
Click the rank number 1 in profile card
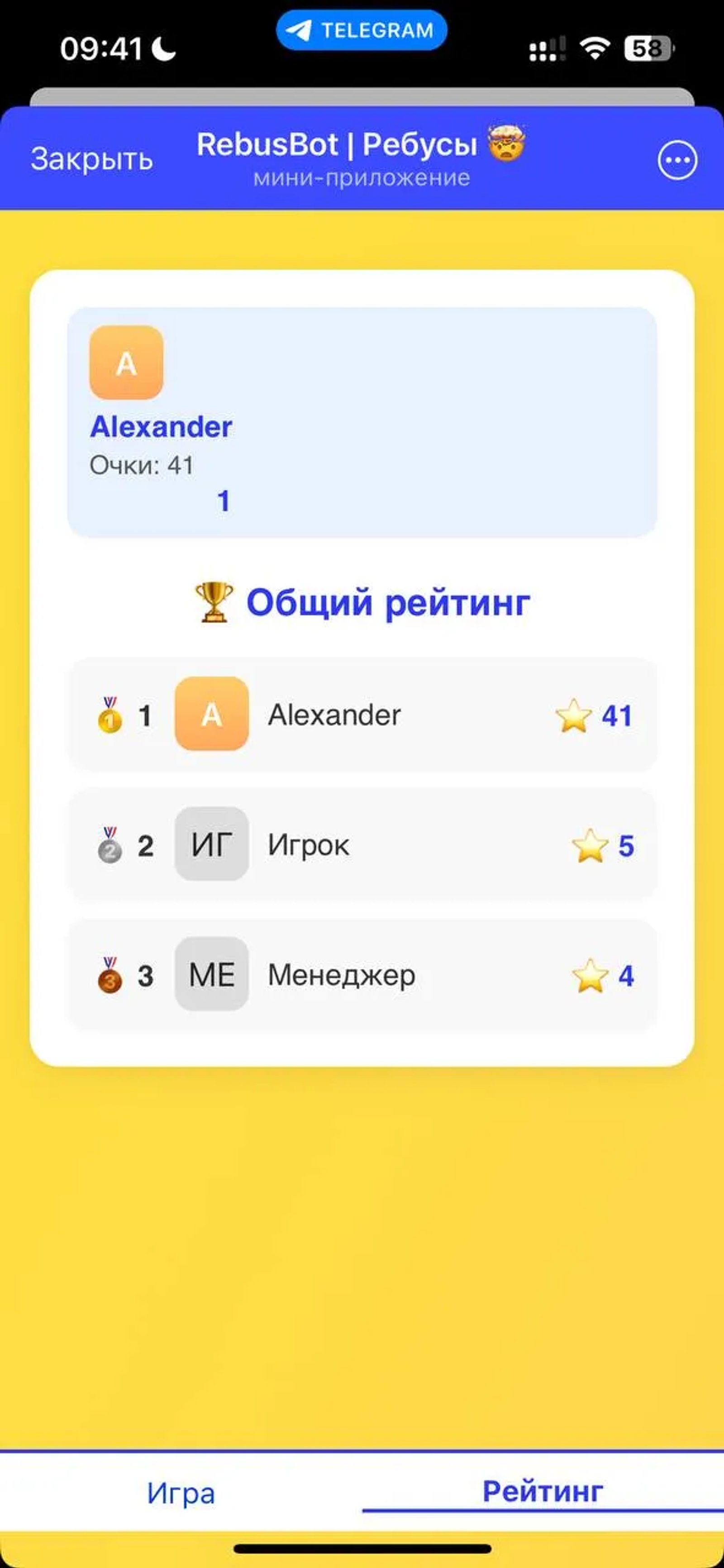pos(224,501)
